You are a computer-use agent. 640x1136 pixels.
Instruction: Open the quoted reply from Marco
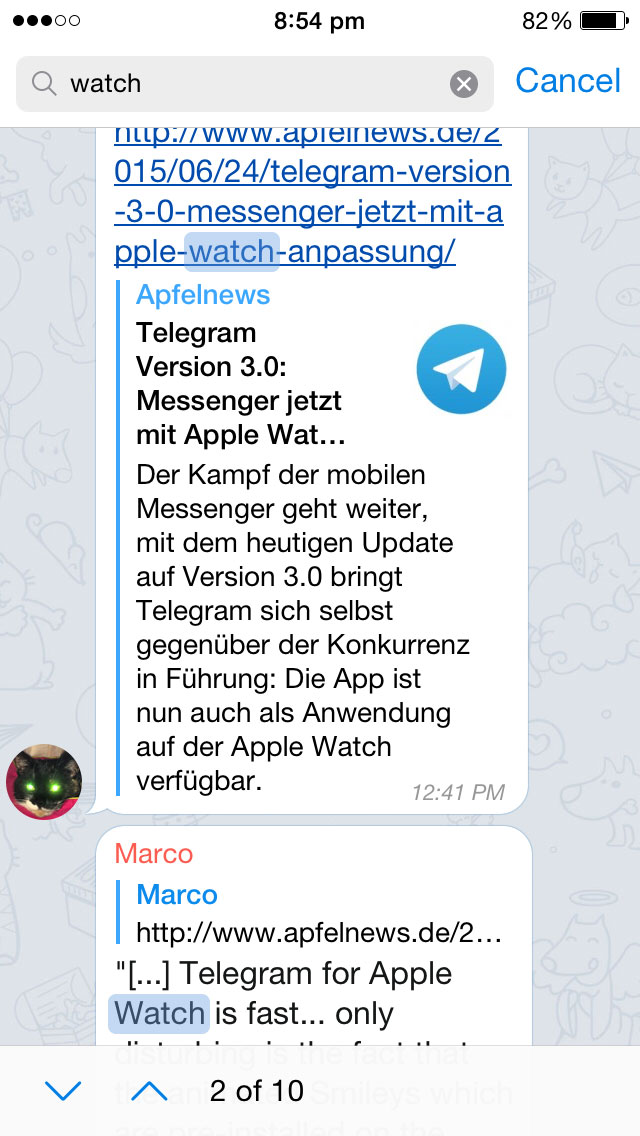click(x=318, y=914)
